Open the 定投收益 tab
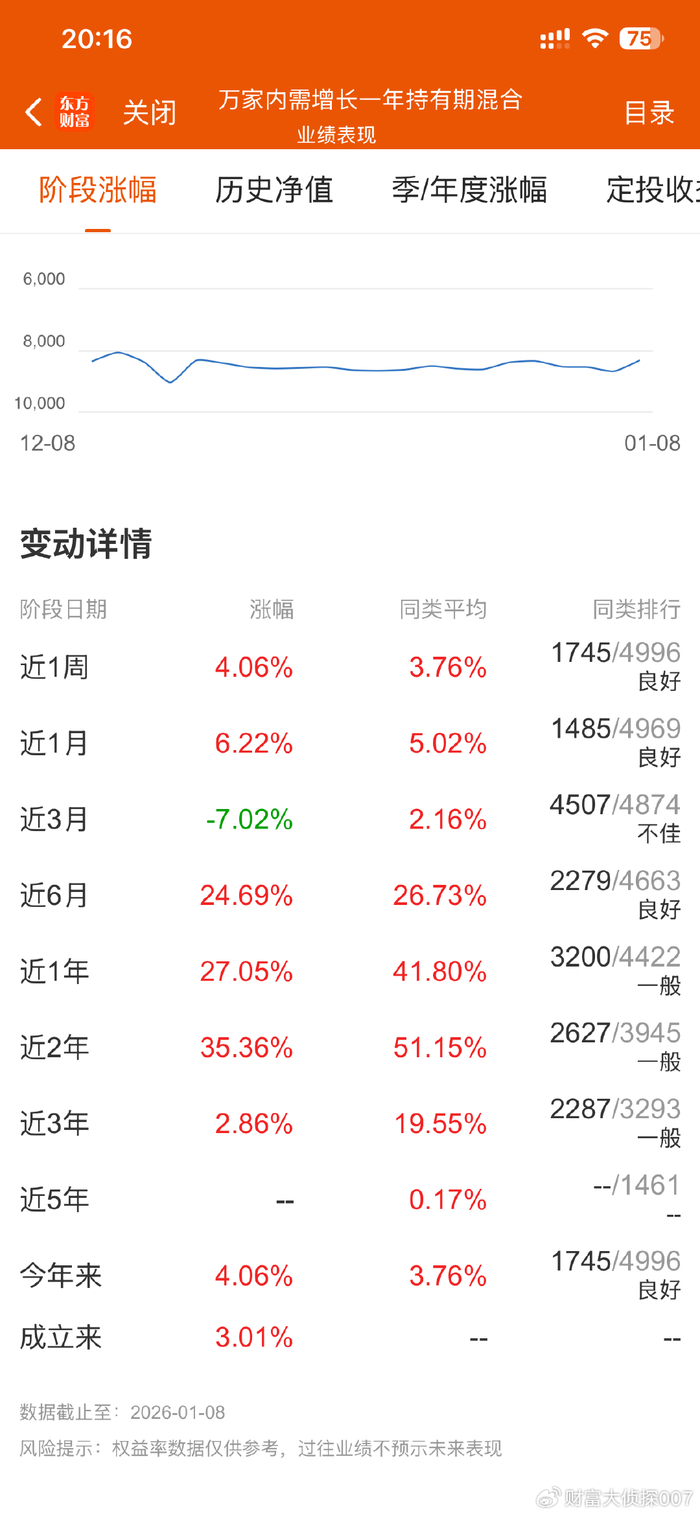Viewport: 700px width, 1515px height. pyautogui.click(x=653, y=189)
